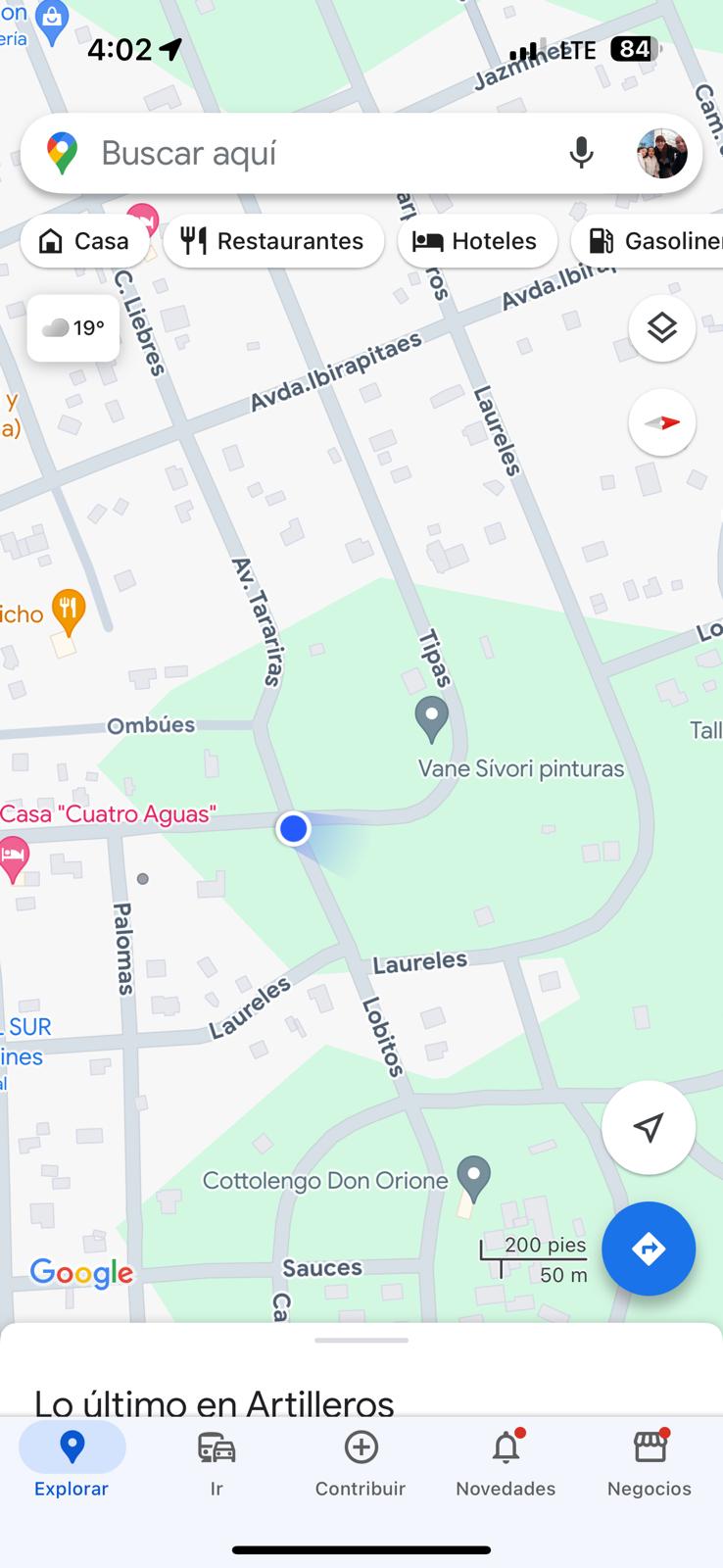Start voice search with the microphone
This screenshot has width=723, height=1568.
click(x=581, y=154)
